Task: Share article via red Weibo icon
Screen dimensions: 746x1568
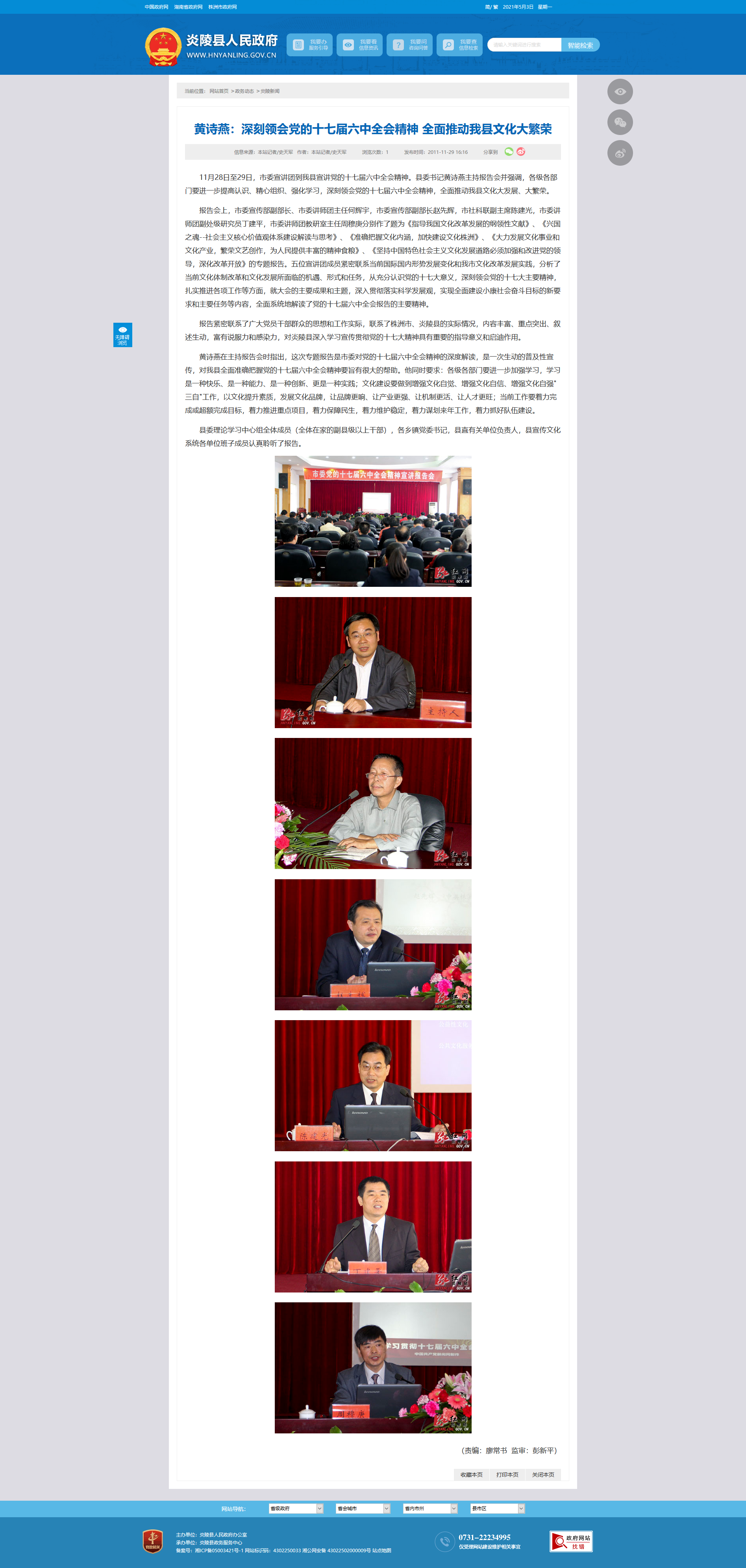Action: [521, 152]
